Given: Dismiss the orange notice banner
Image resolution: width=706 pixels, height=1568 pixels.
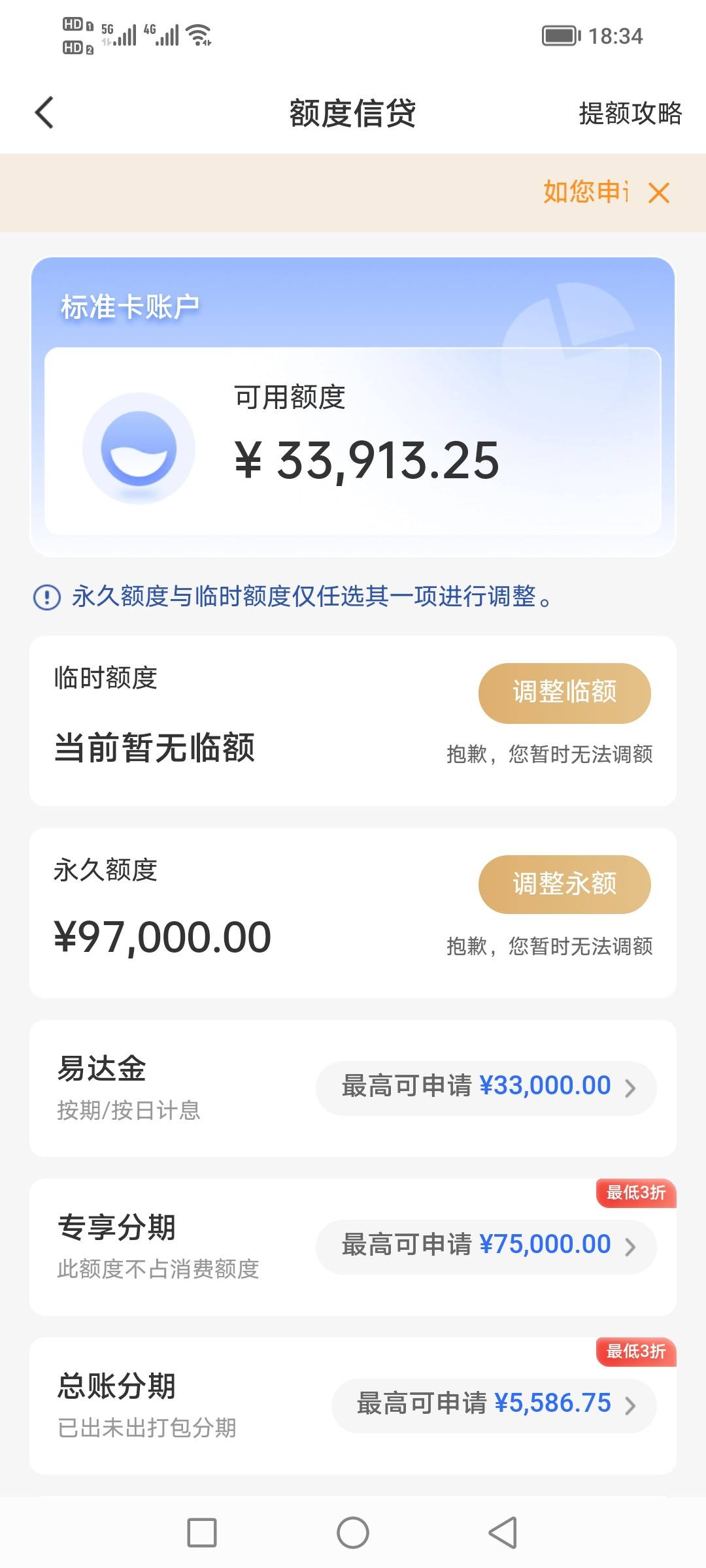Looking at the screenshot, I should point(659,193).
